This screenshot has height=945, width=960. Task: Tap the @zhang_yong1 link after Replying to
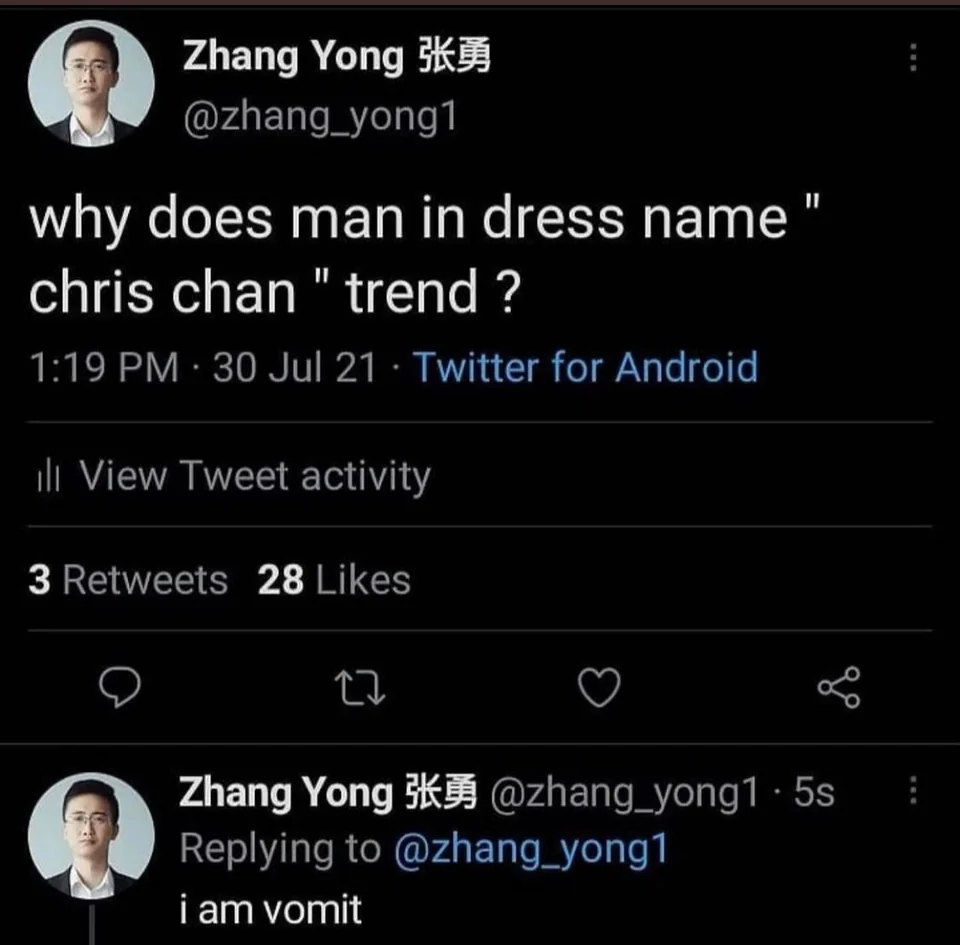(x=530, y=850)
